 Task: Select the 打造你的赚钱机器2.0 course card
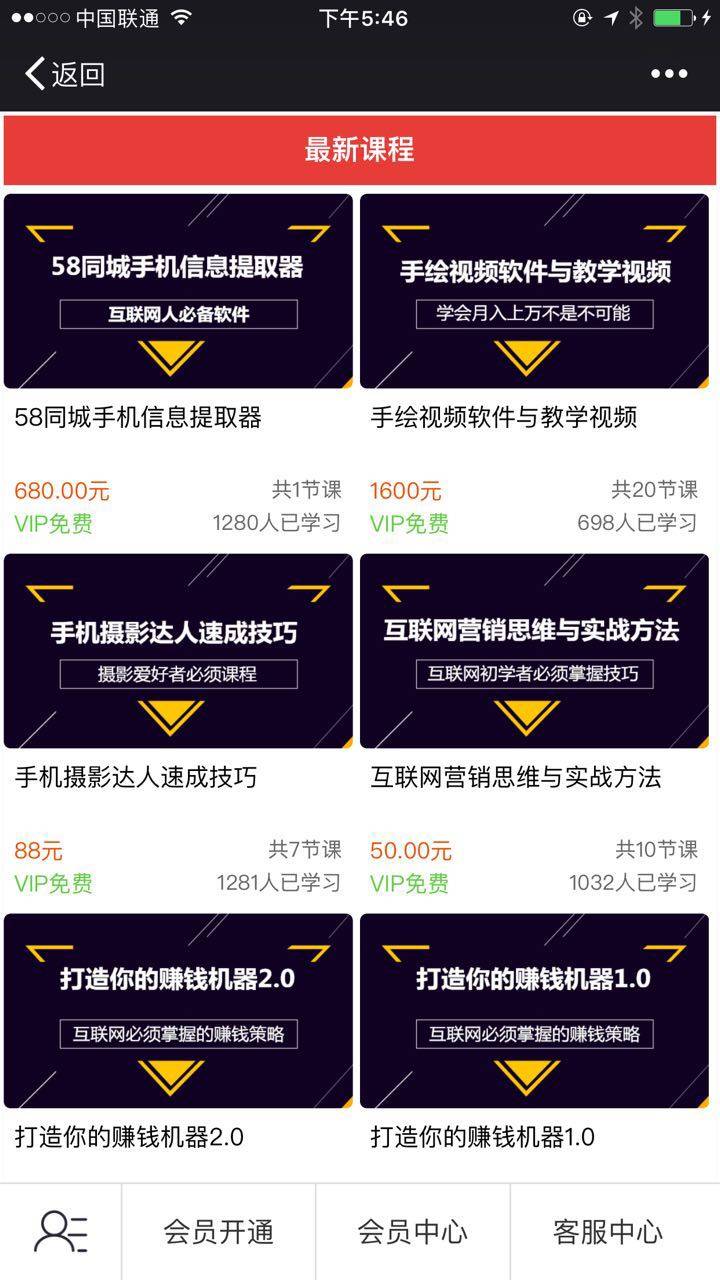[x=179, y=1010]
